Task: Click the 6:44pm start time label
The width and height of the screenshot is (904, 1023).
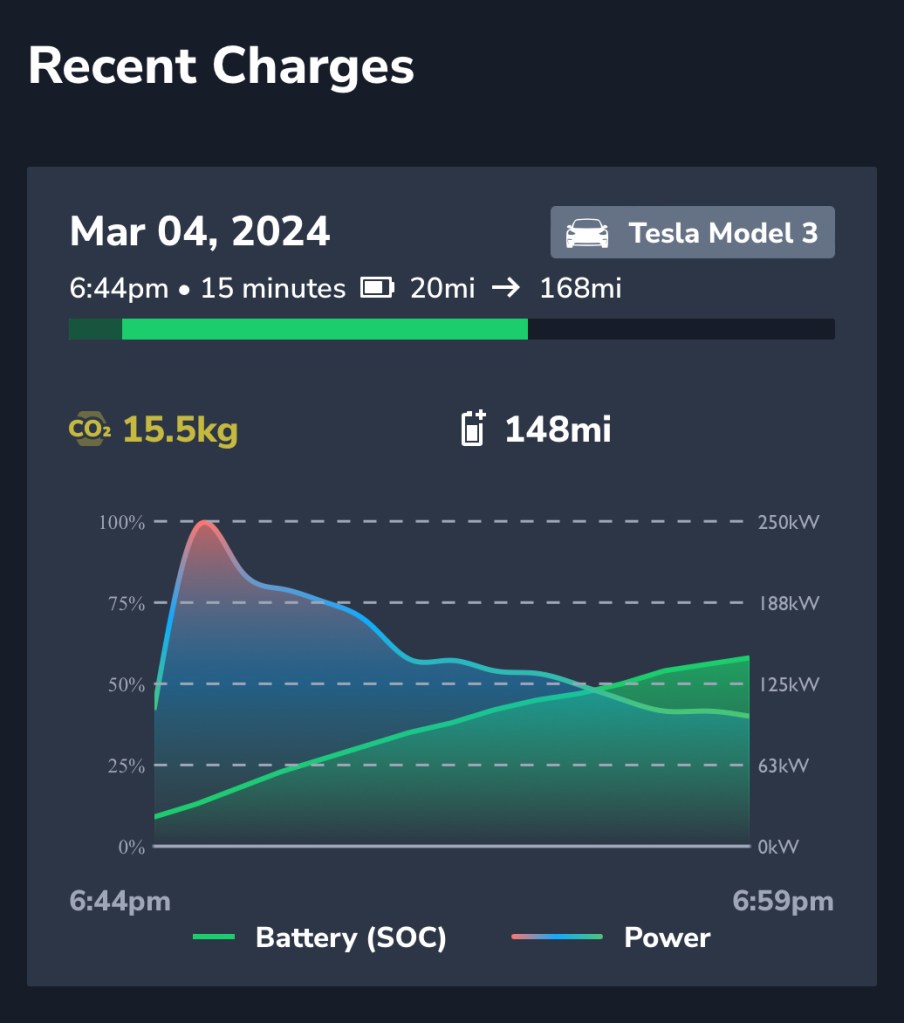Action: click(119, 901)
